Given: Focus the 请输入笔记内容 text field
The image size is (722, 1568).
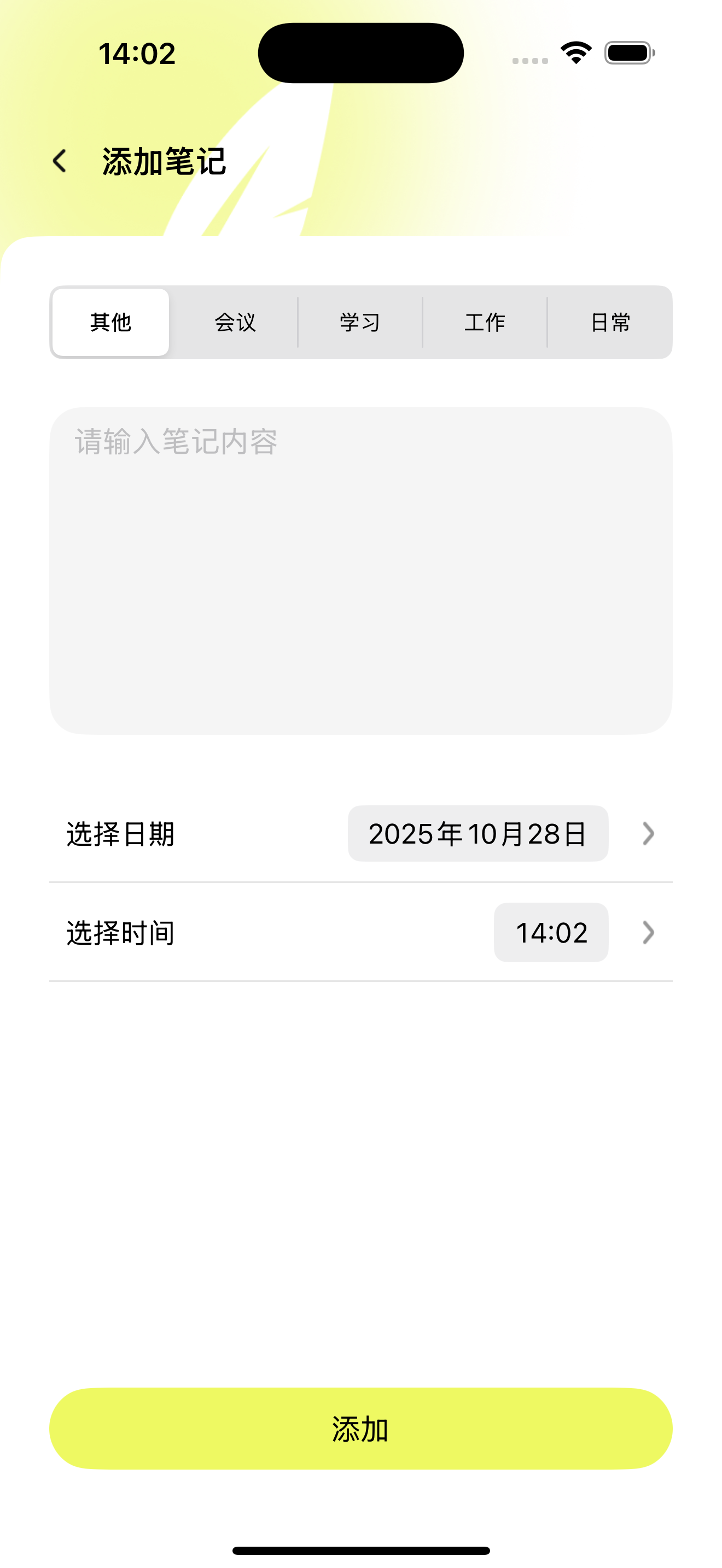Looking at the screenshot, I should (360, 570).
